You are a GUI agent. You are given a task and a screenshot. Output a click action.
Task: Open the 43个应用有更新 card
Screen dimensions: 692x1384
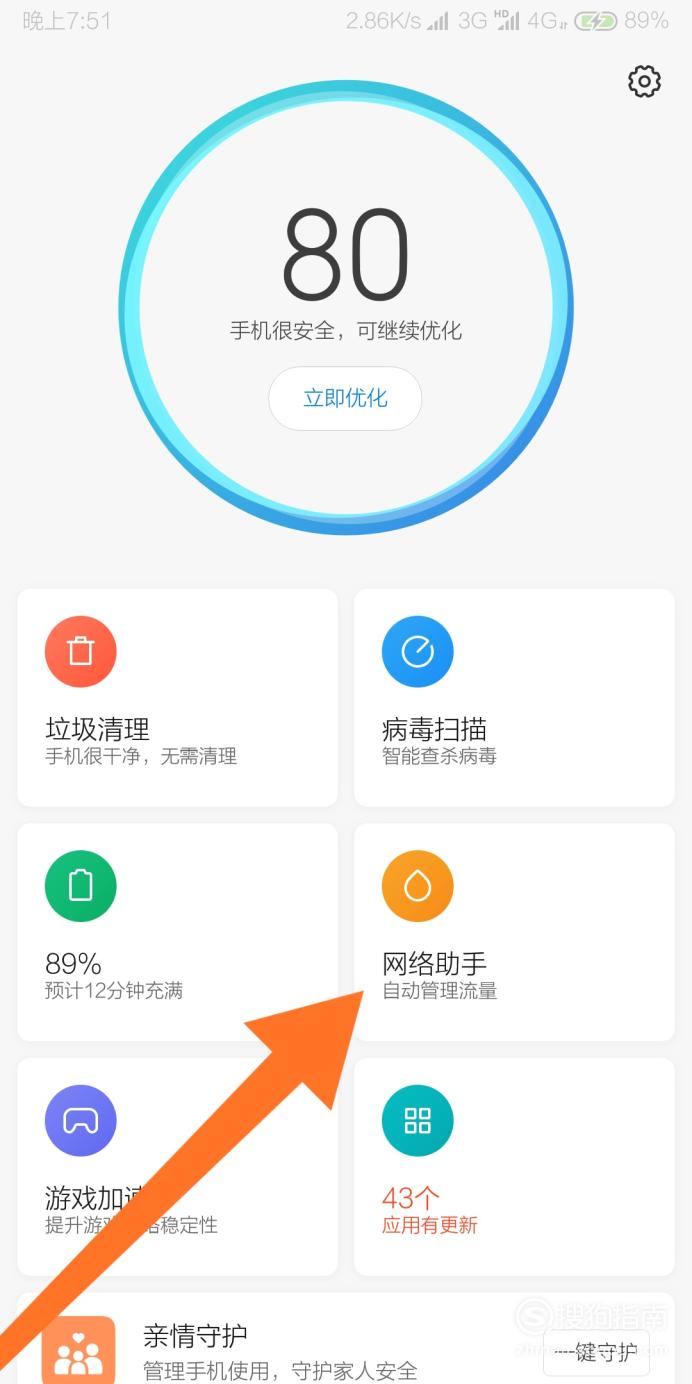click(514, 1167)
